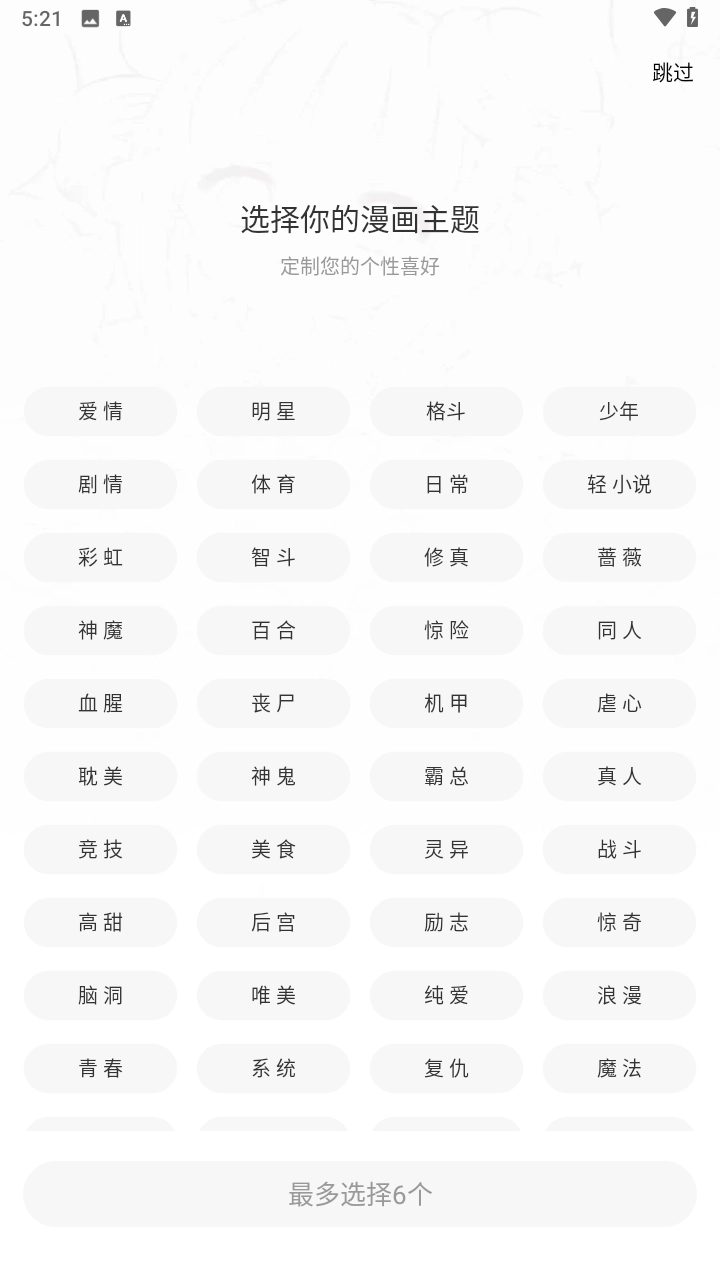This screenshot has height=1280, width=720.
Task: Select the 爱情 (Love) theme tag
Action: [x=100, y=411]
